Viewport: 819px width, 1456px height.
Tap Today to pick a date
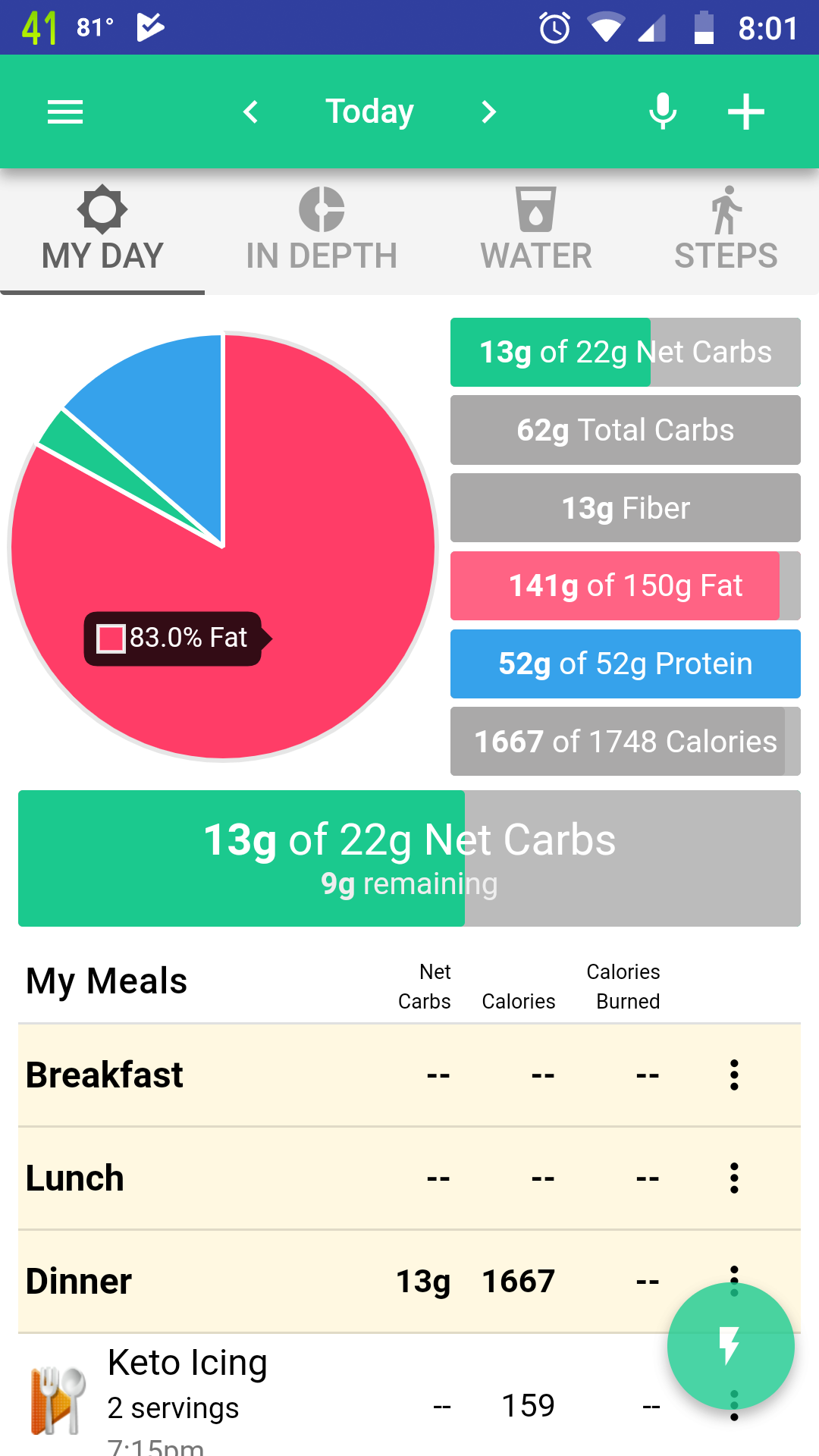click(x=370, y=111)
